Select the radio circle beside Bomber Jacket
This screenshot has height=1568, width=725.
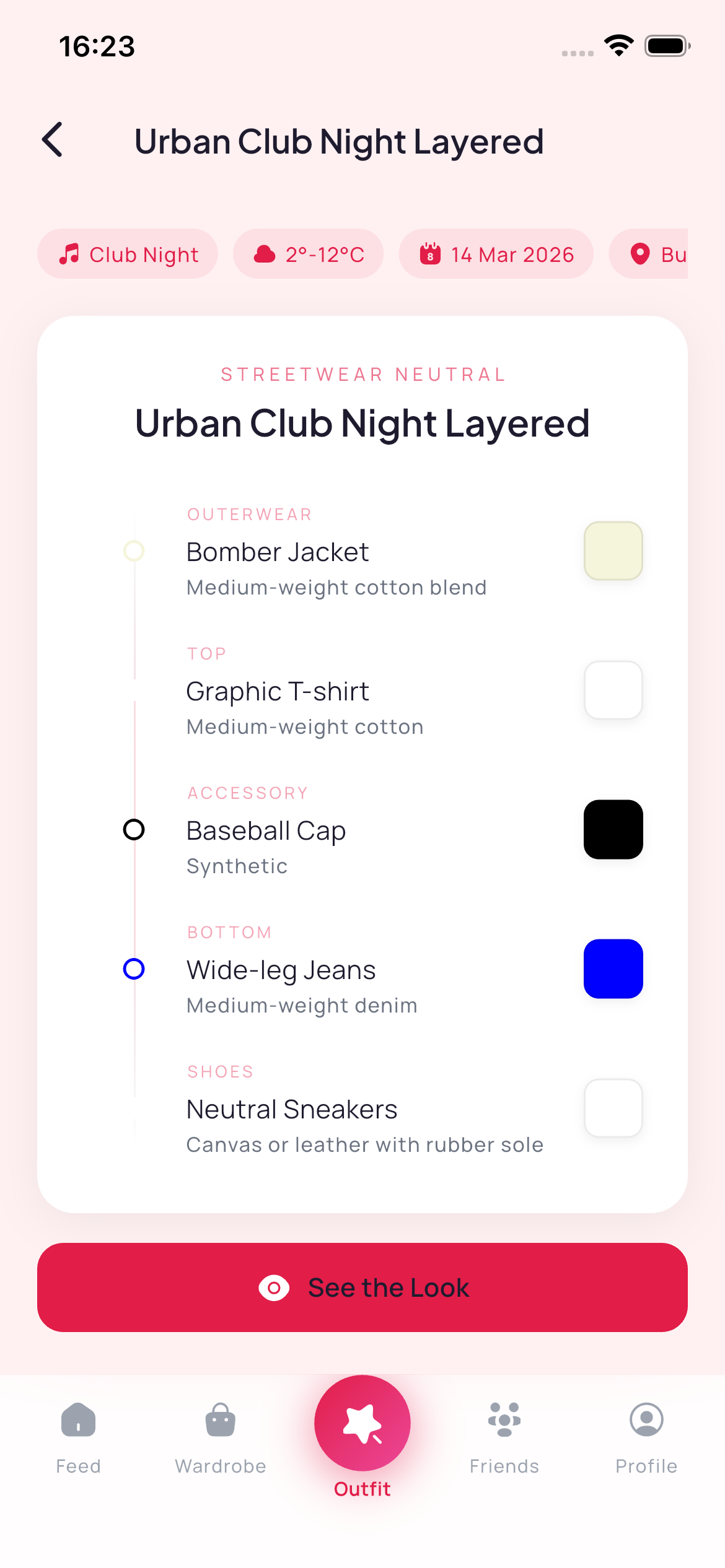click(x=133, y=551)
